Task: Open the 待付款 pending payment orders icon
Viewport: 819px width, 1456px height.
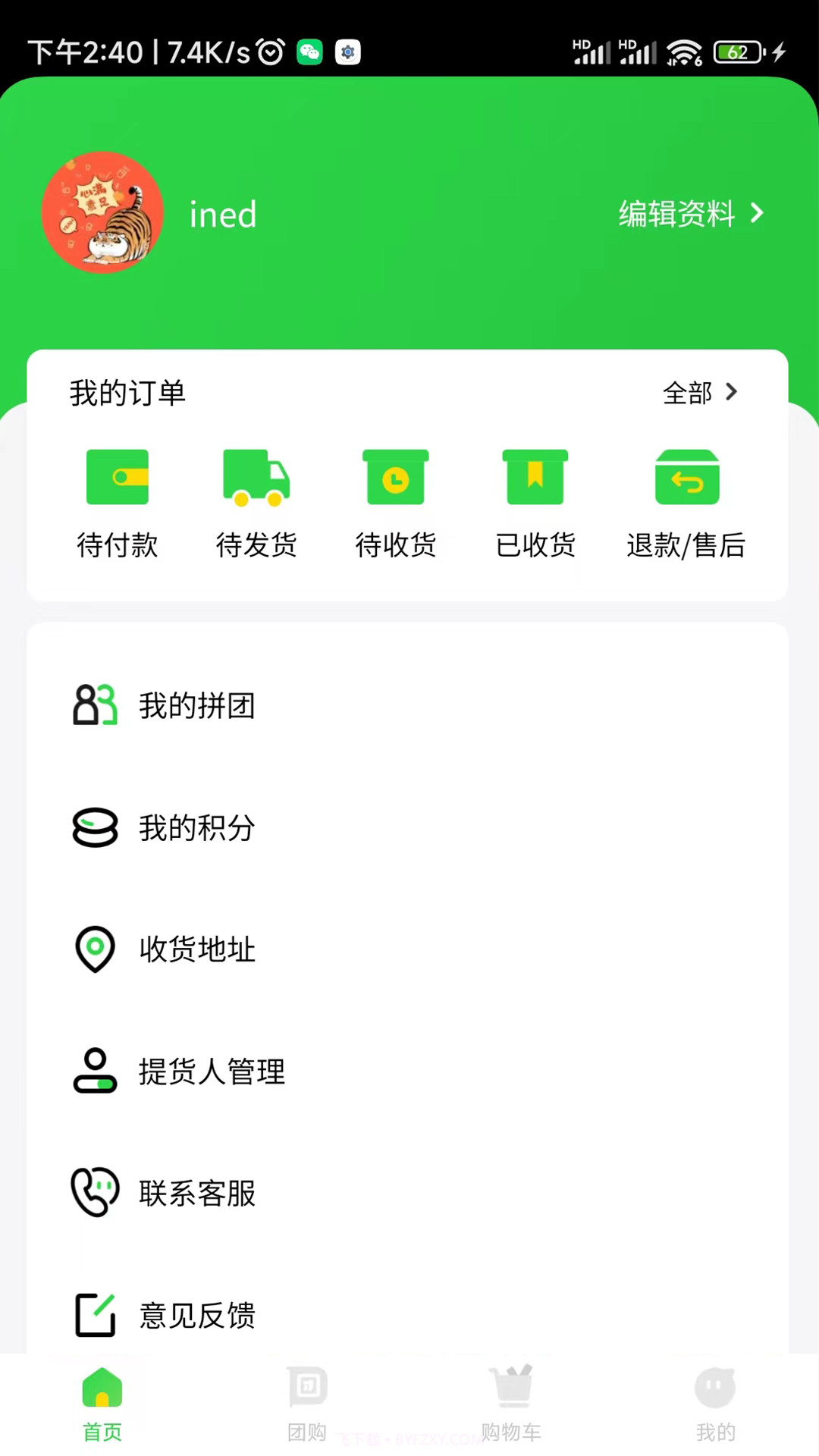Action: (118, 477)
